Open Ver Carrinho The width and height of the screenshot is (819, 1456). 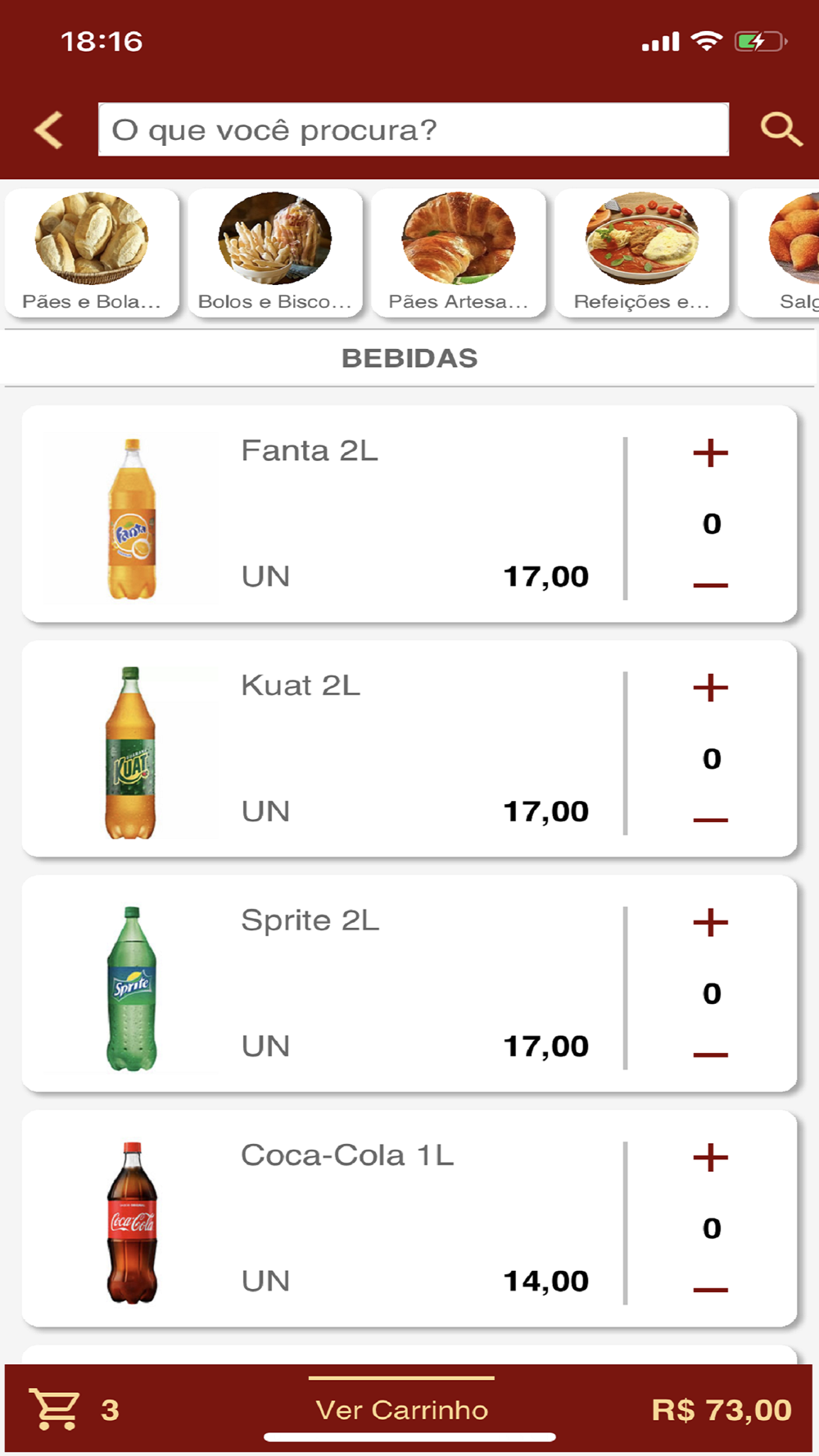pyautogui.click(x=402, y=1409)
